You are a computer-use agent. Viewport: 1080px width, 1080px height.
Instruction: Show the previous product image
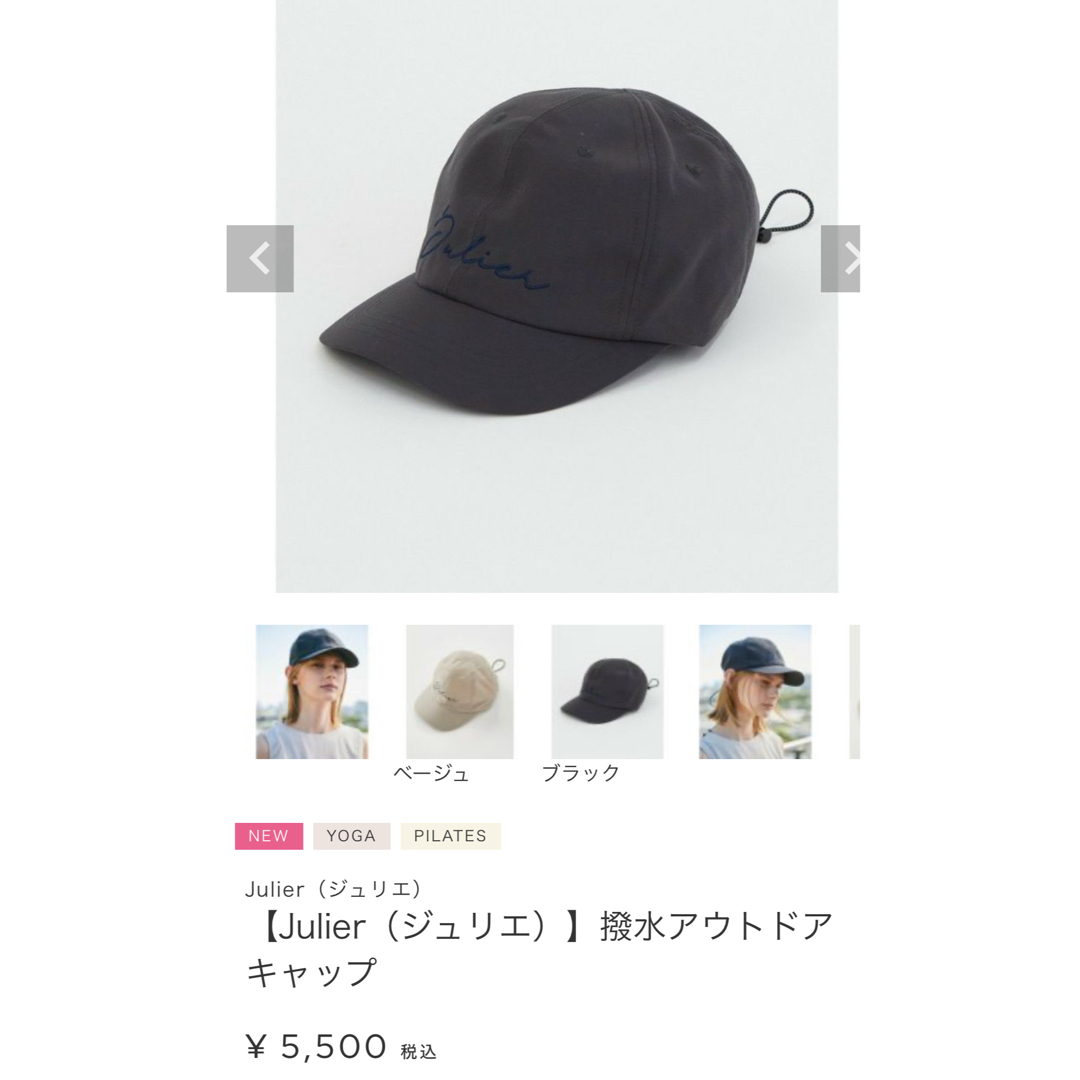click(x=260, y=259)
